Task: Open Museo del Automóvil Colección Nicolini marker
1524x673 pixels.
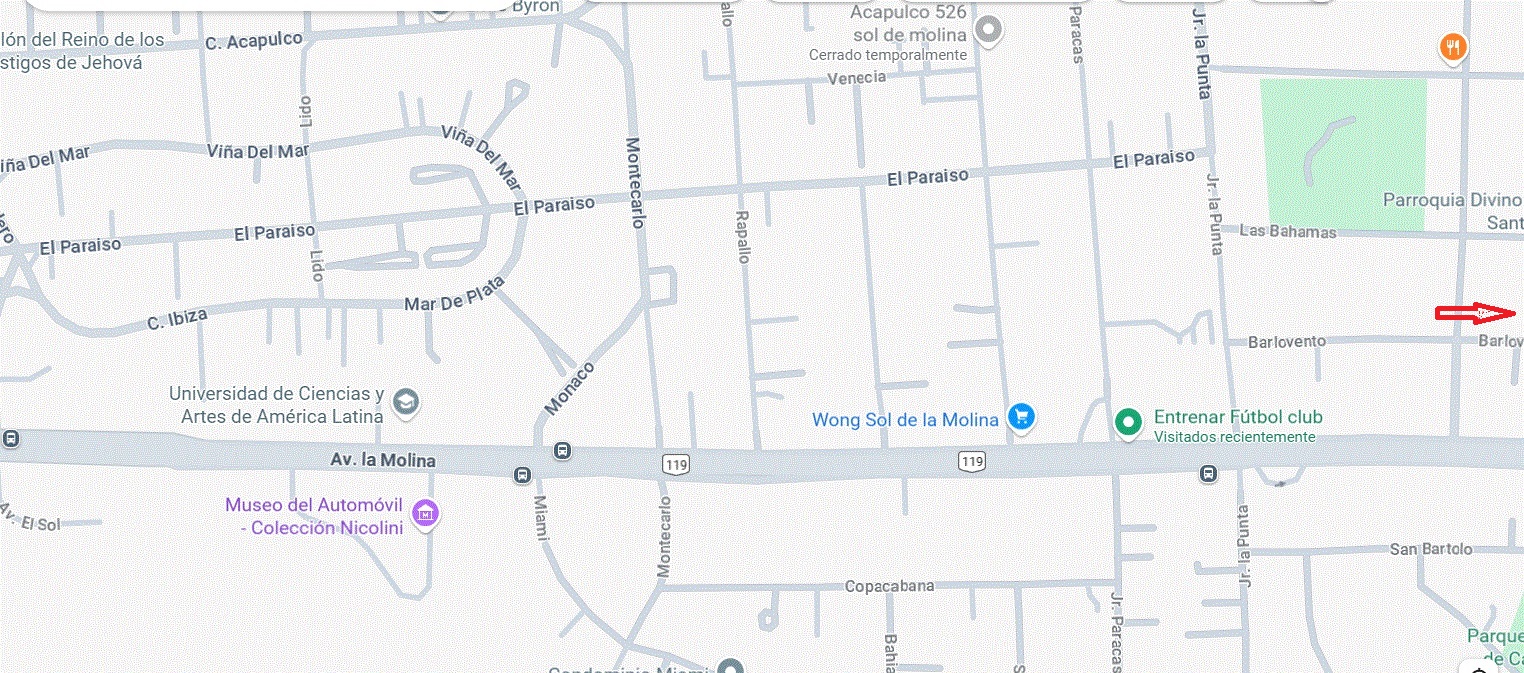Action: tap(425, 513)
